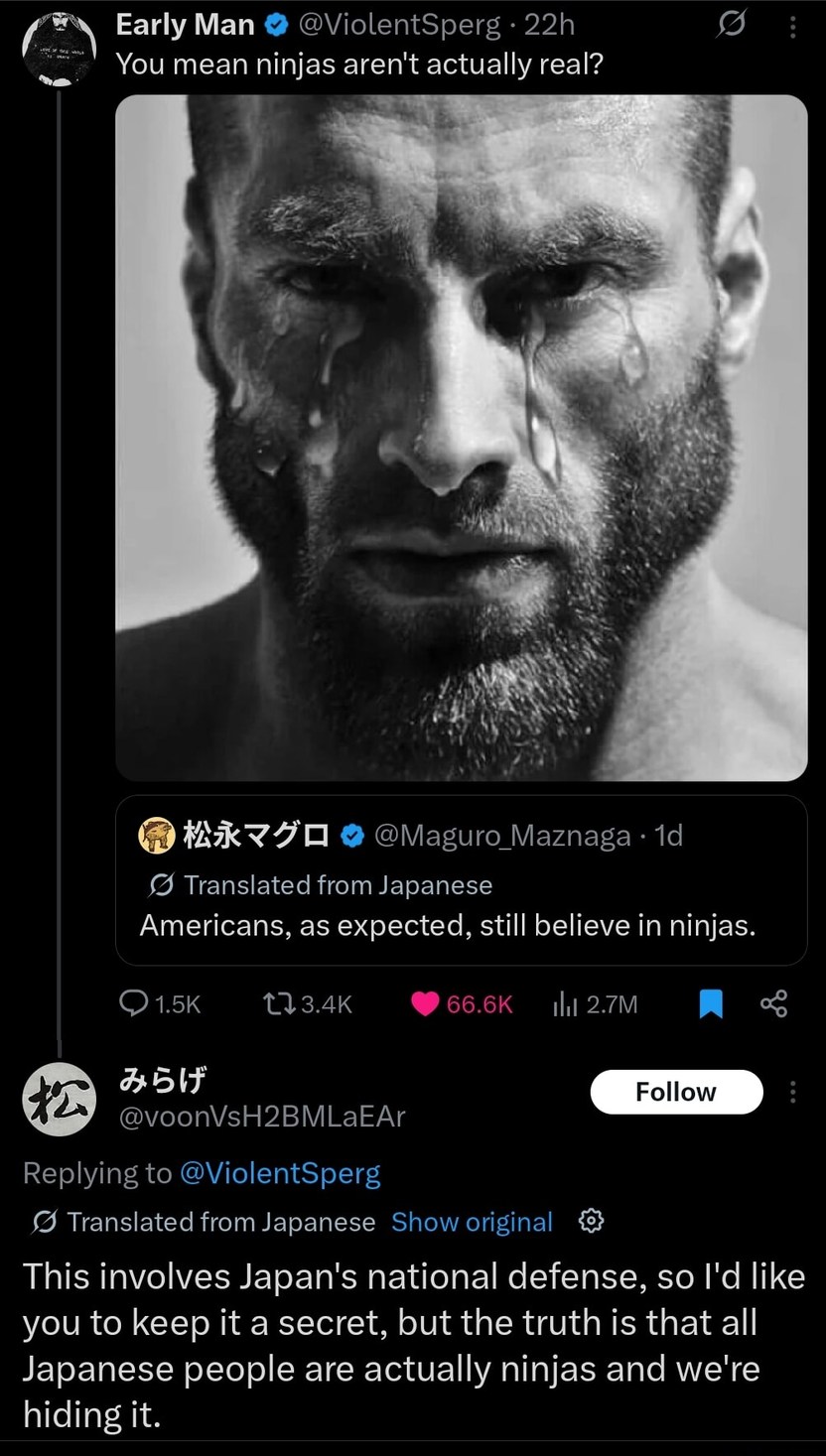Open the three-dot menu on Early Man's tweet
This screenshot has width=826, height=1456.
[792, 28]
